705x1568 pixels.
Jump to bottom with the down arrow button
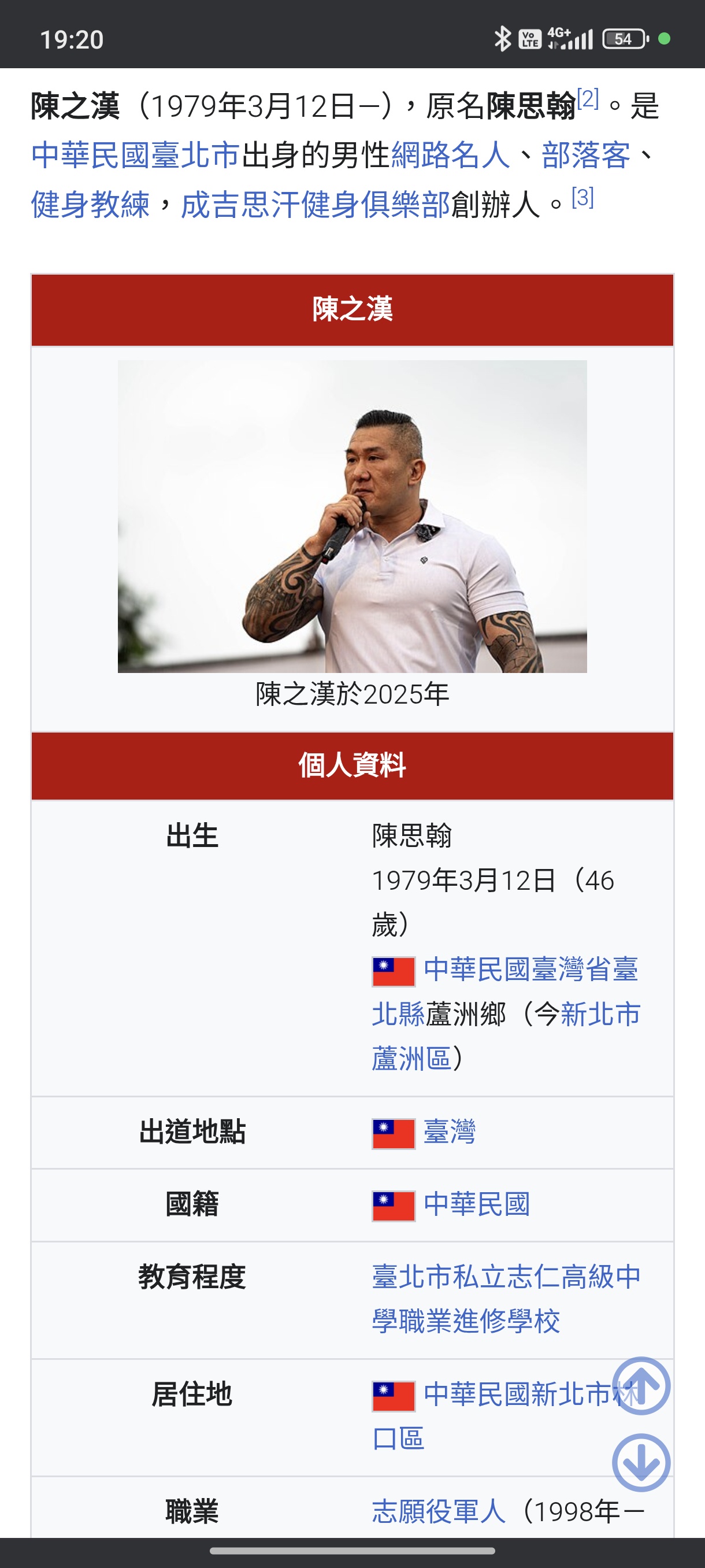pos(641,1463)
